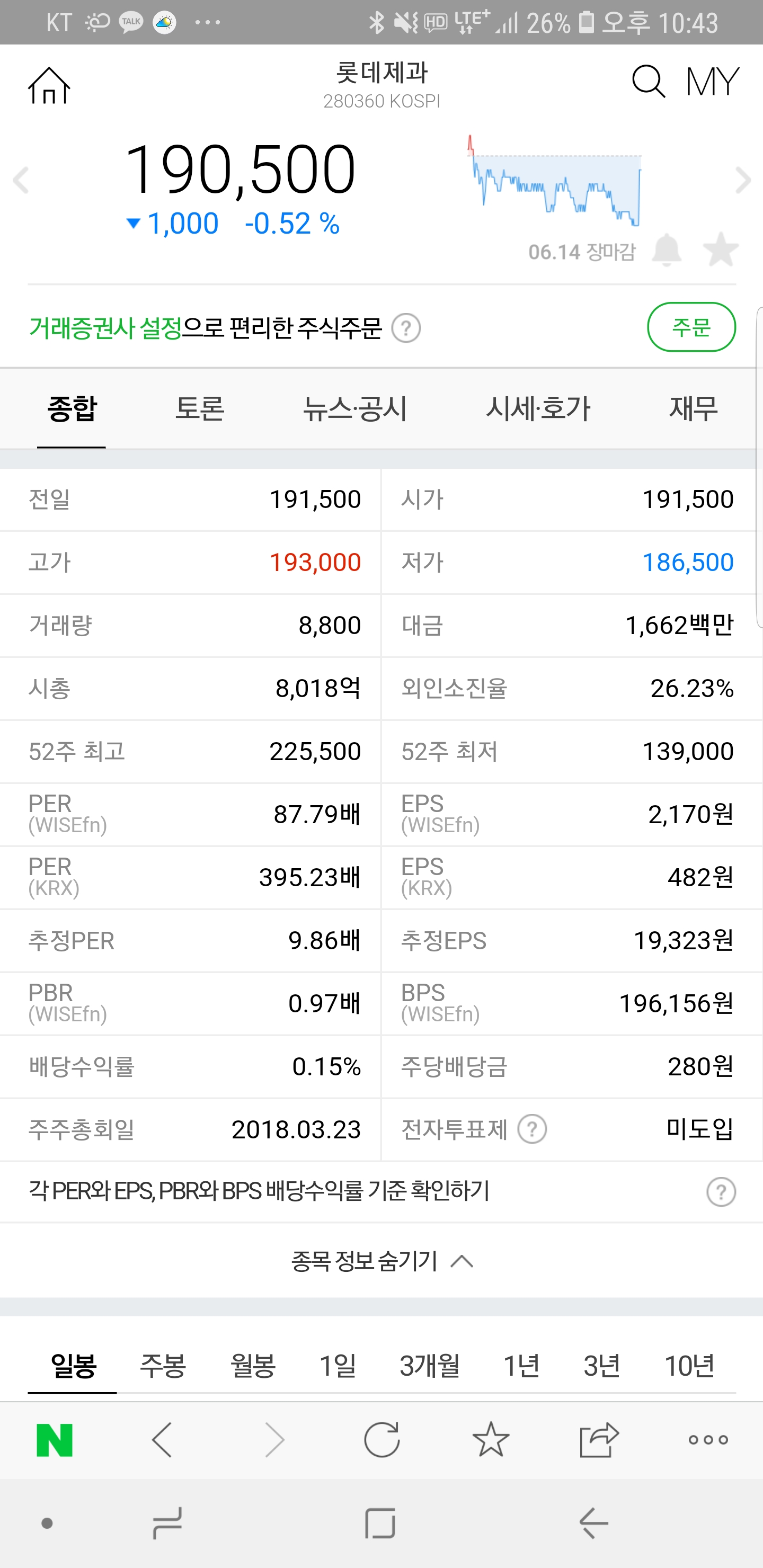Collapse stock info via 종목 정보 숨기기
Screen dimensions: 763x1568
click(382, 1261)
